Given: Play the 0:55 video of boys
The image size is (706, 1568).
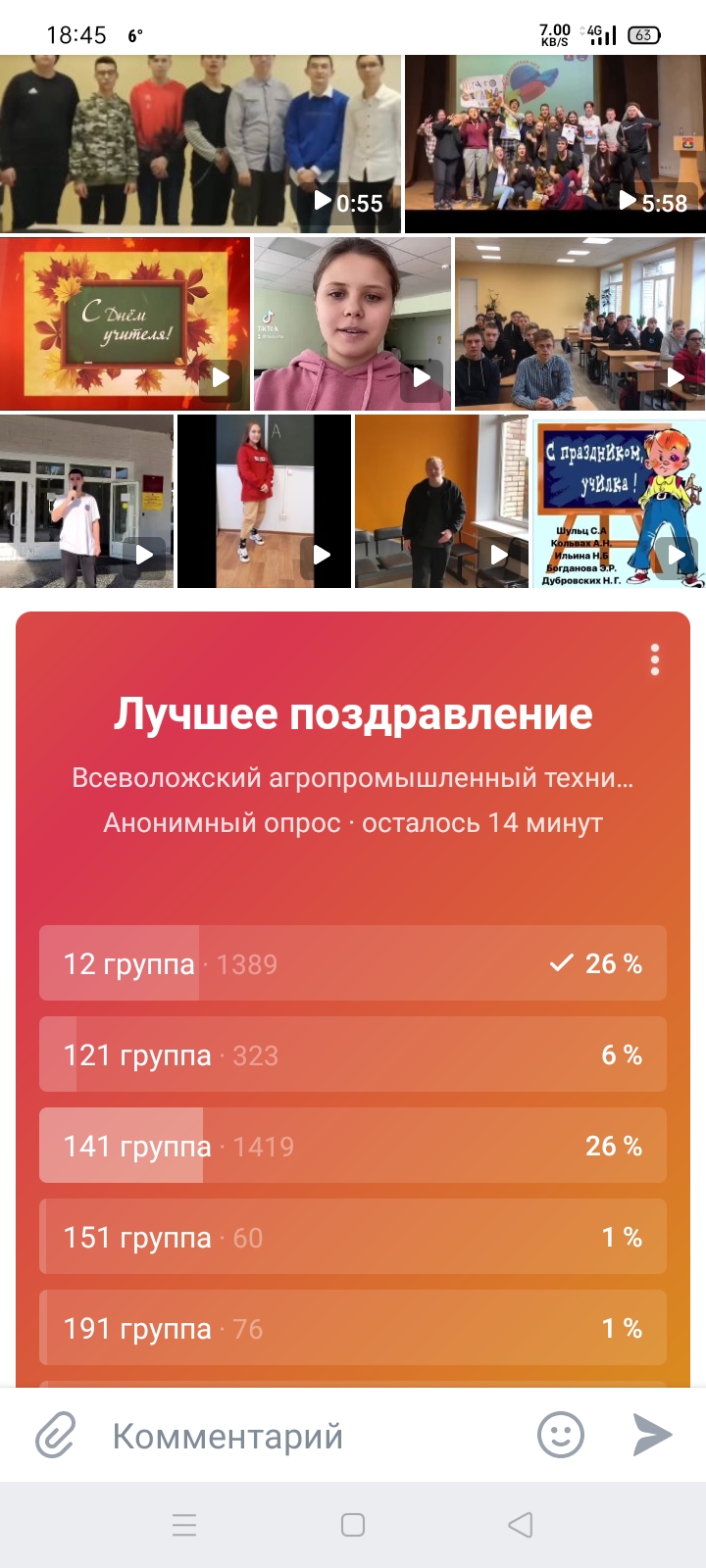Looking at the screenshot, I should coord(200,144).
